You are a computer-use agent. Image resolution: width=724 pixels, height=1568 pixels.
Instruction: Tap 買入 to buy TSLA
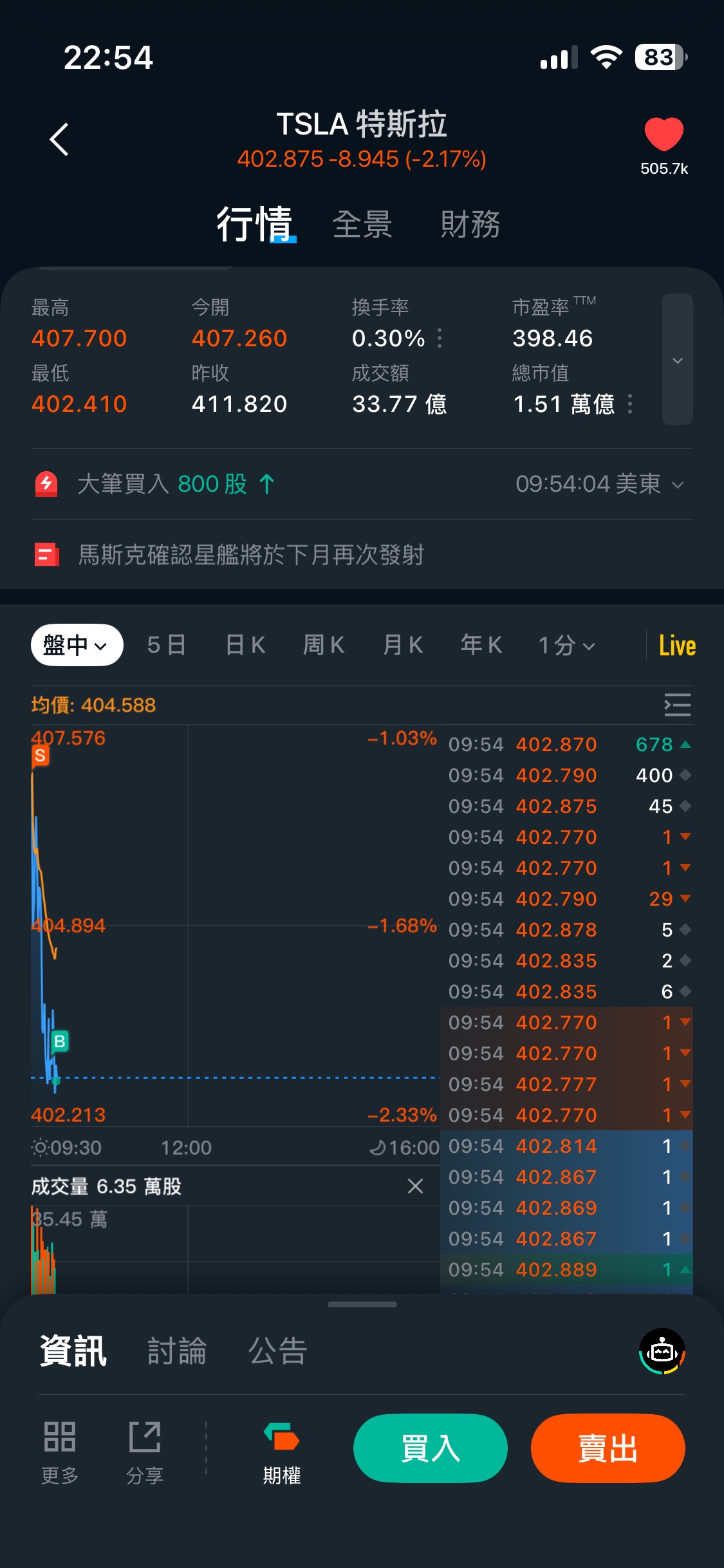tap(430, 1448)
